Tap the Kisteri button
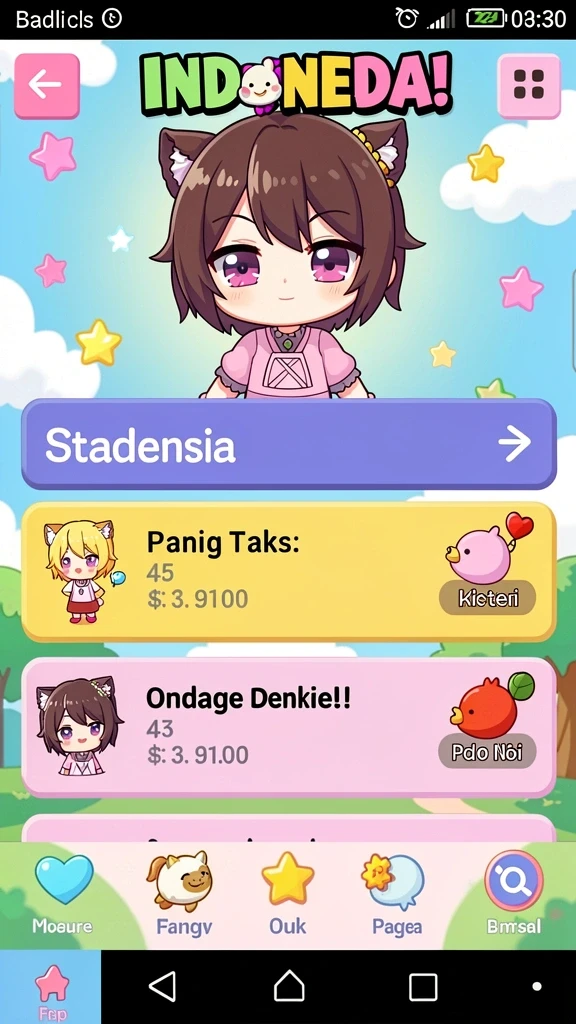The height and width of the screenshot is (1024, 576). click(x=487, y=597)
